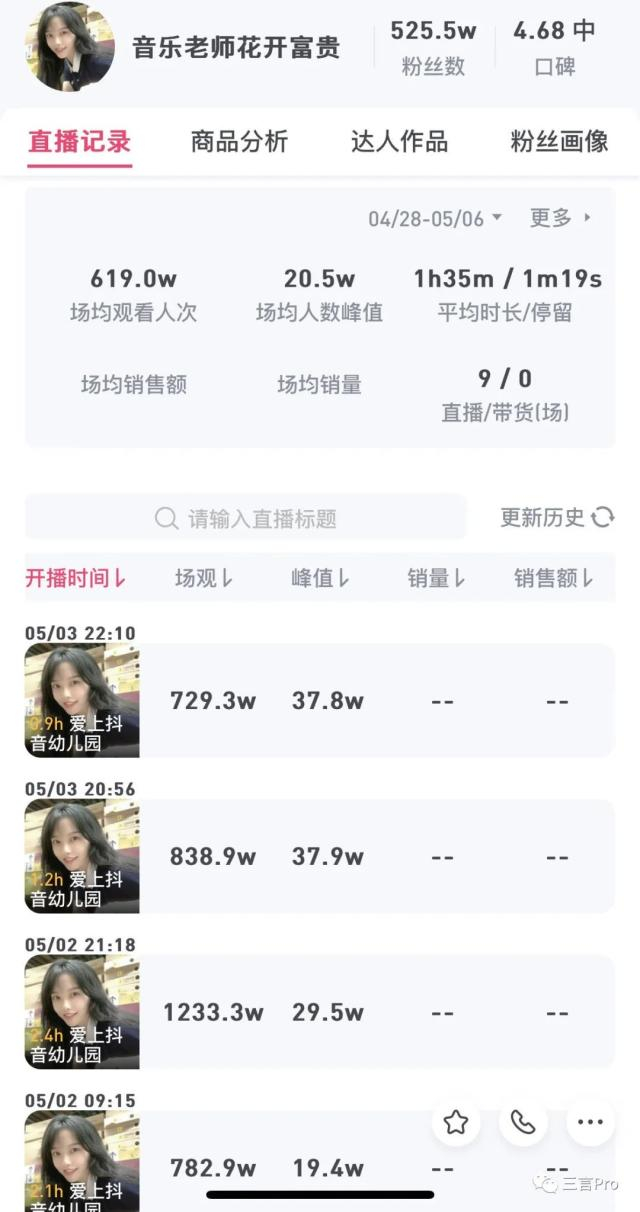Switch to the 粉丝画像 tab
This screenshot has height=1212, width=640.
point(559,141)
